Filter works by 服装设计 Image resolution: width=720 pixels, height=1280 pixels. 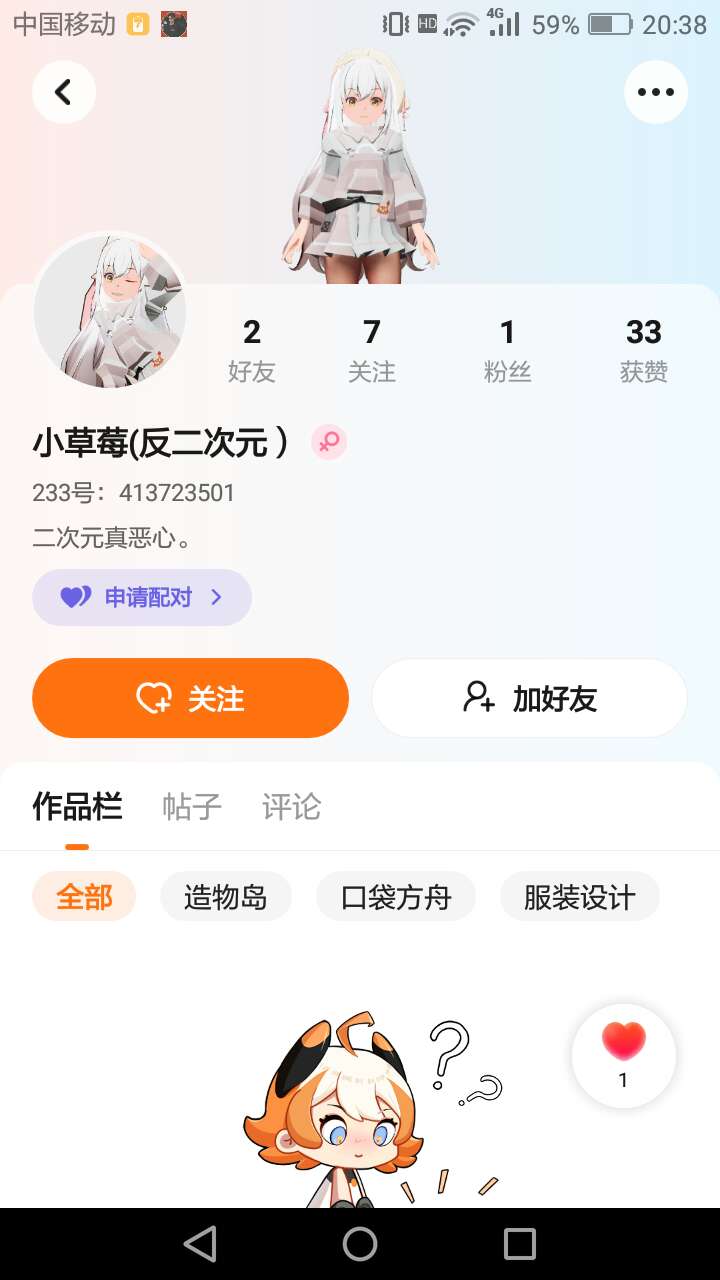(580, 897)
